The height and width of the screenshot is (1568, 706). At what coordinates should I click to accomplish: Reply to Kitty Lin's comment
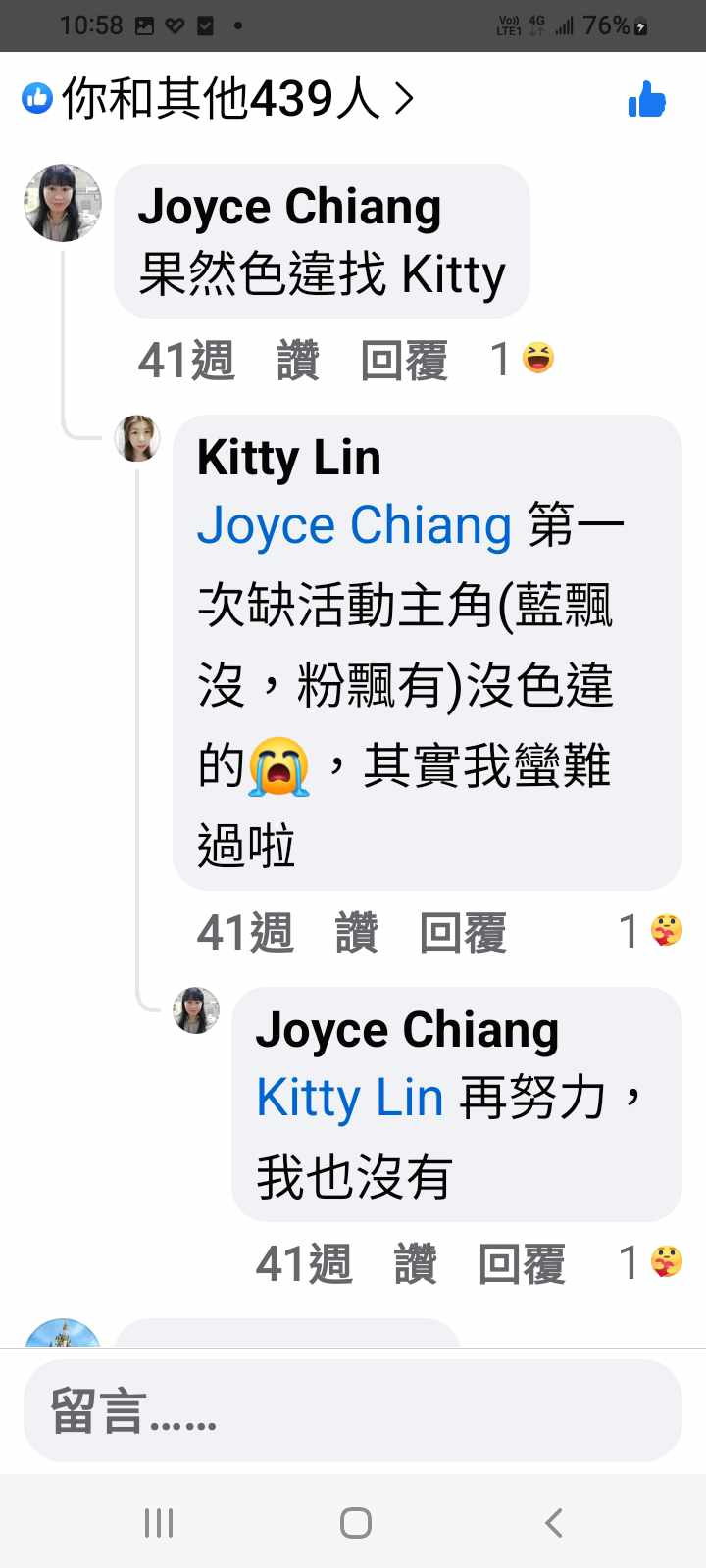point(463,932)
